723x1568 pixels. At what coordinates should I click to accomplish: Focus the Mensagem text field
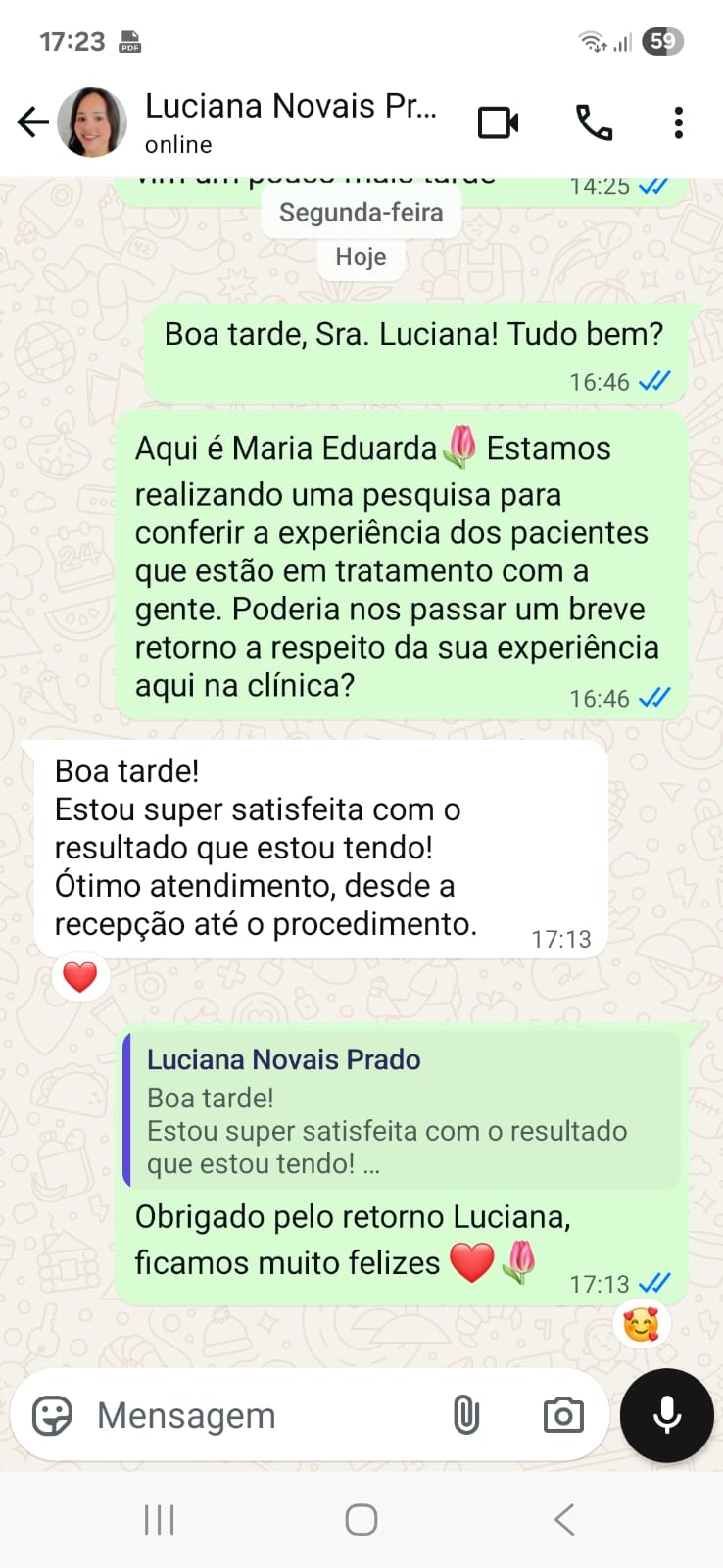point(255,1415)
